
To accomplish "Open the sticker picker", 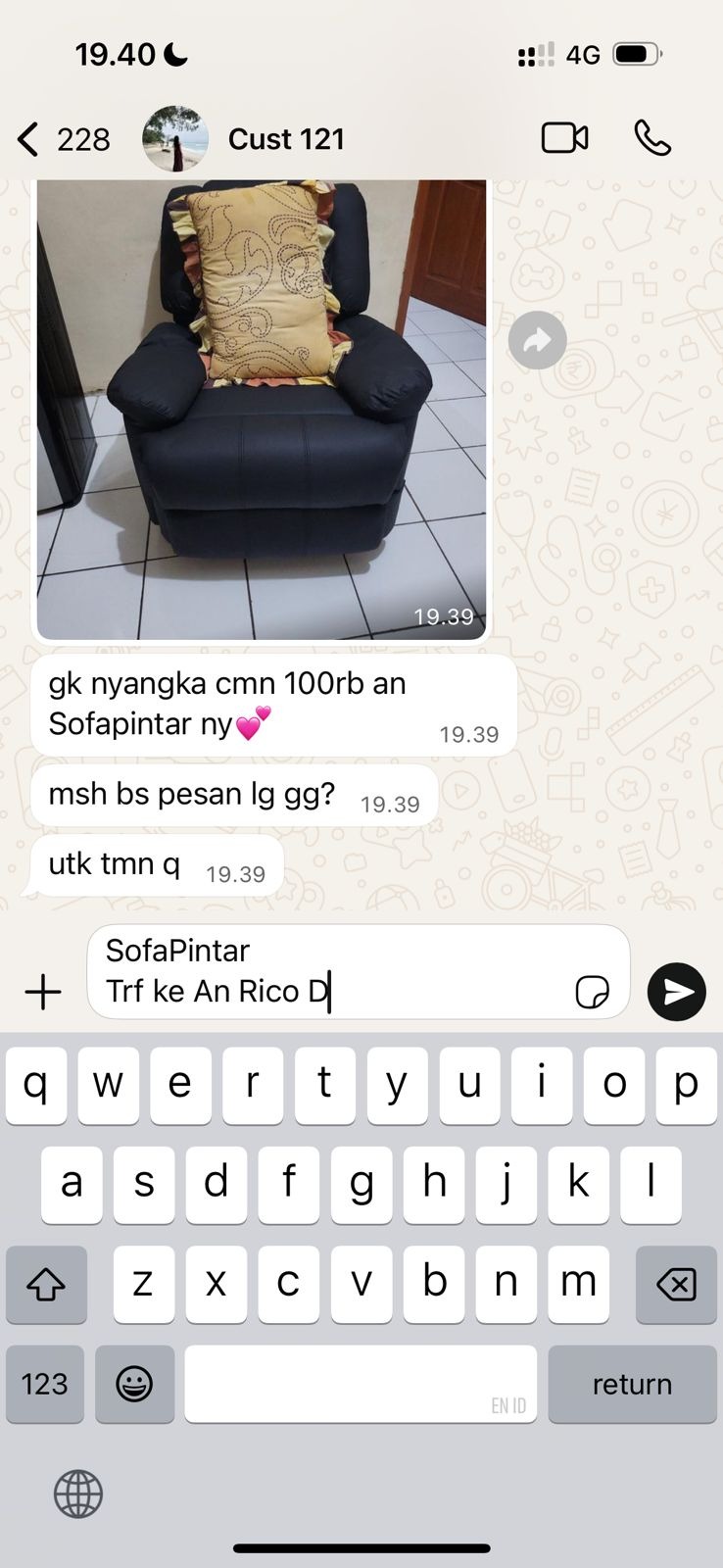I will coord(592,992).
